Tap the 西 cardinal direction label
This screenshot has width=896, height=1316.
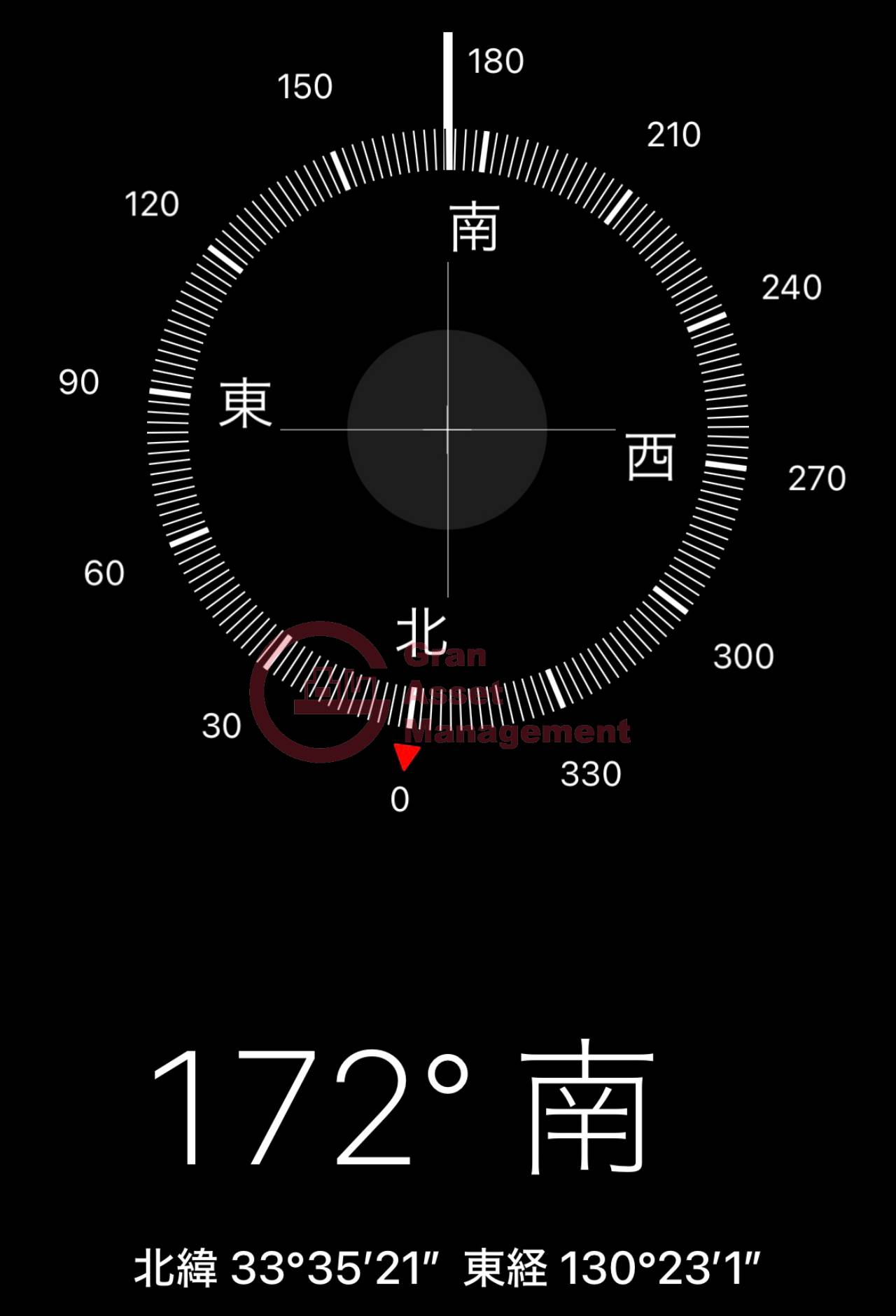click(x=652, y=456)
